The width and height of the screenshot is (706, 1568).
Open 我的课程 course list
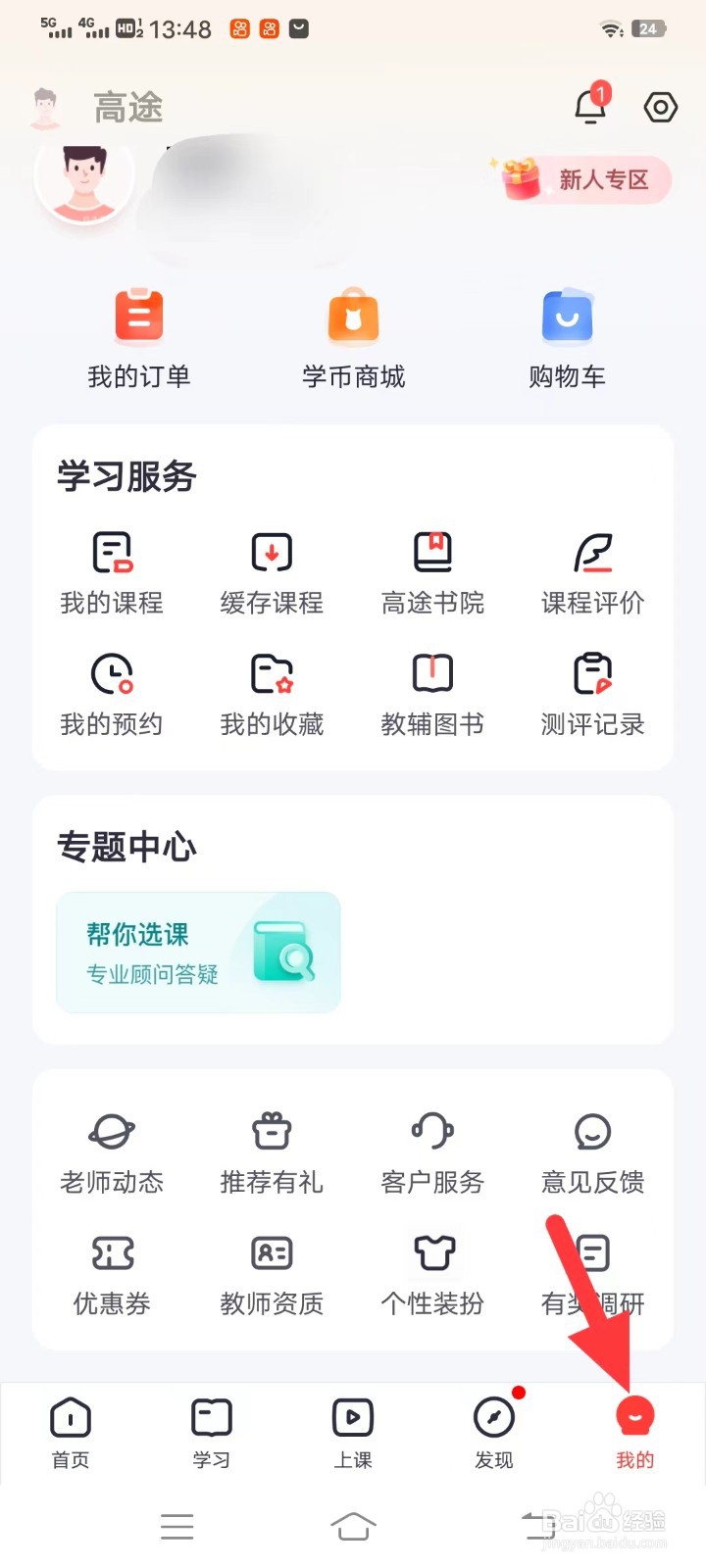pos(111,573)
